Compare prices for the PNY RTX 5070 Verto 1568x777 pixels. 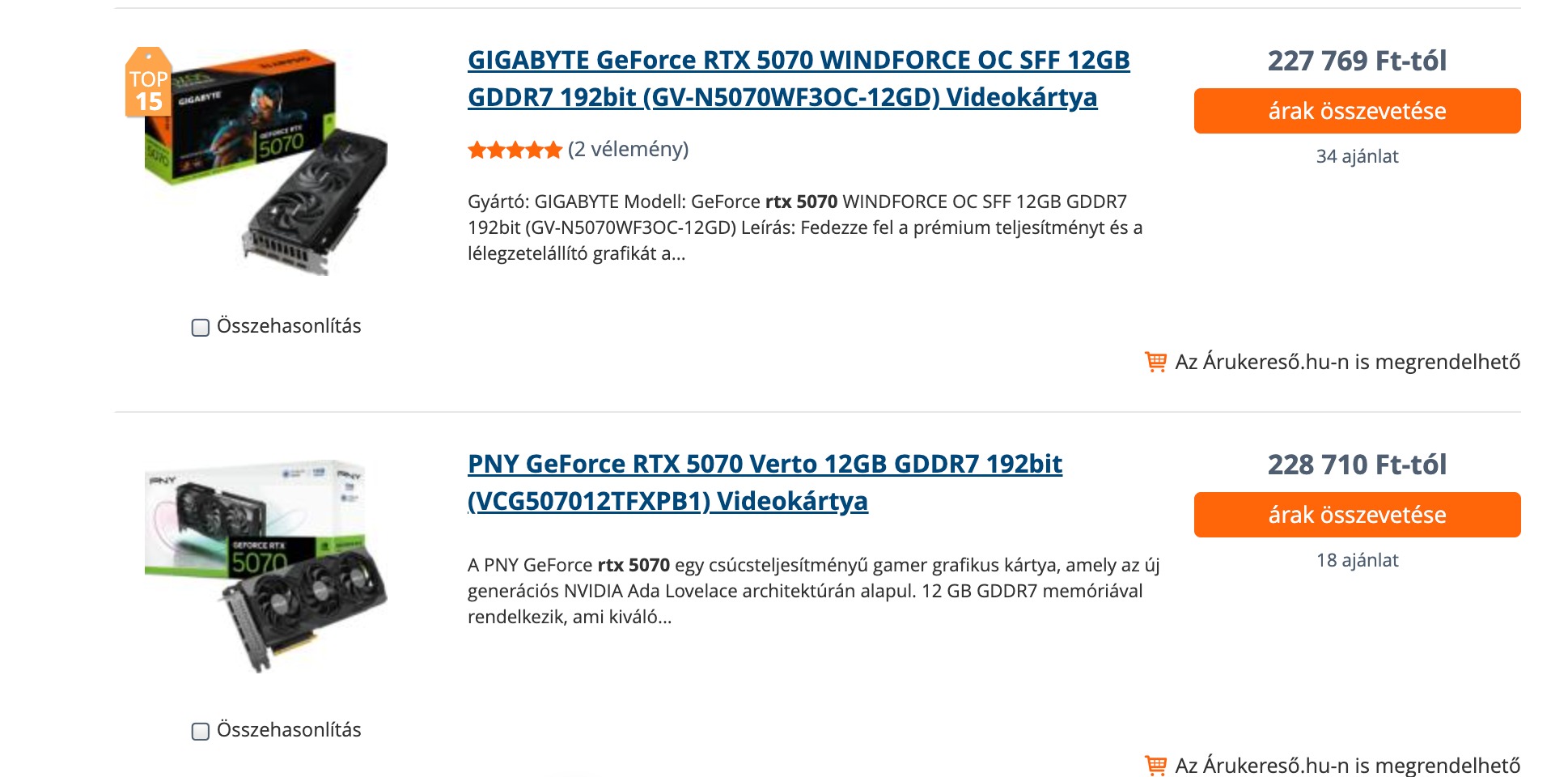pyautogui.click(x=1356, y=516)
